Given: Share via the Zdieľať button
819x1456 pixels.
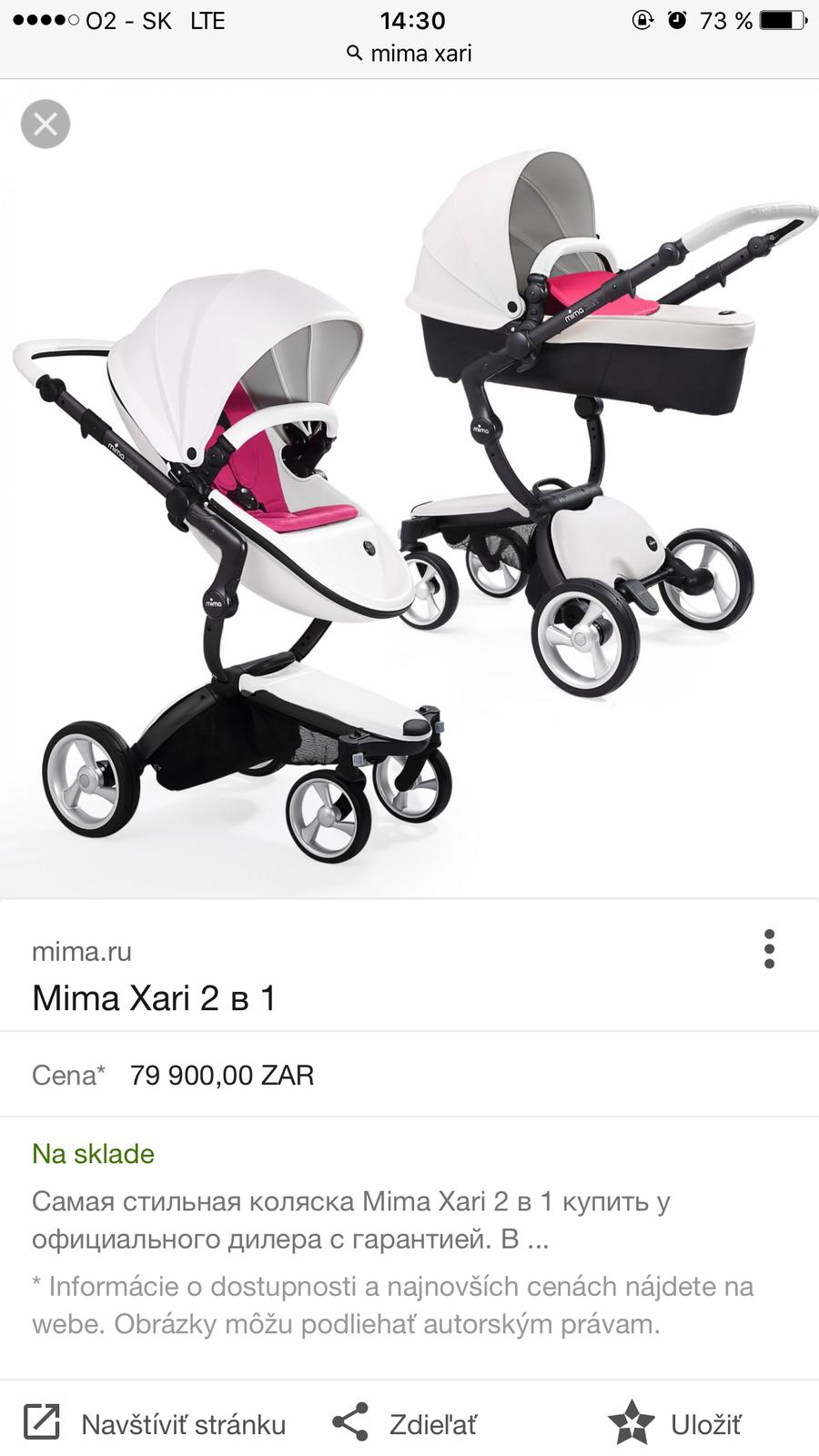Looking at the screenshot, I should [405, 1423].
